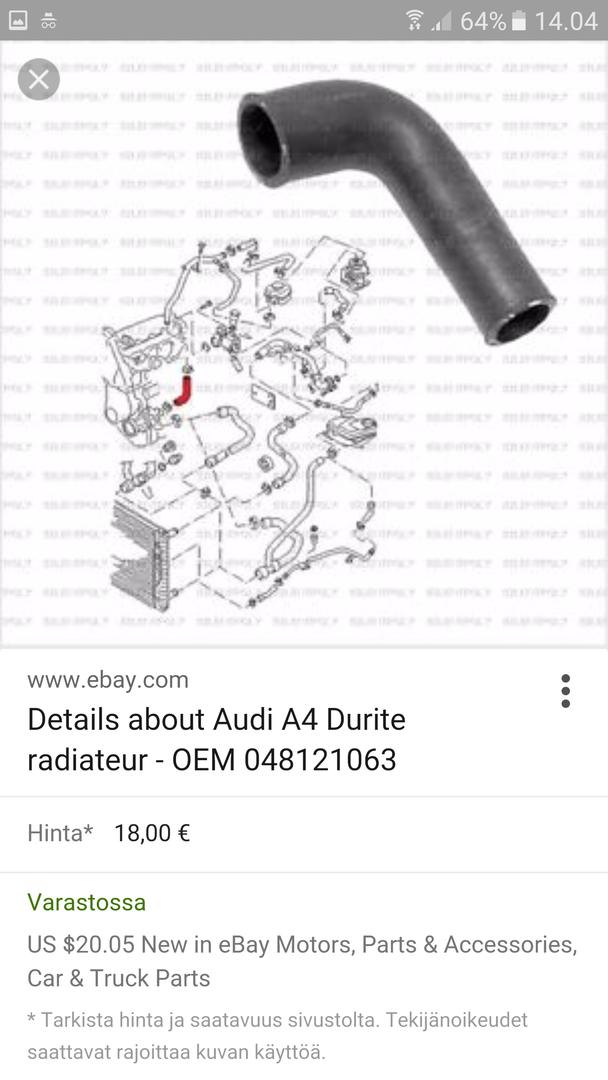
Task: Open the Audi A4 Durite radiateur eBay listing
Action: pyautogui.click(x=216, y=739)
